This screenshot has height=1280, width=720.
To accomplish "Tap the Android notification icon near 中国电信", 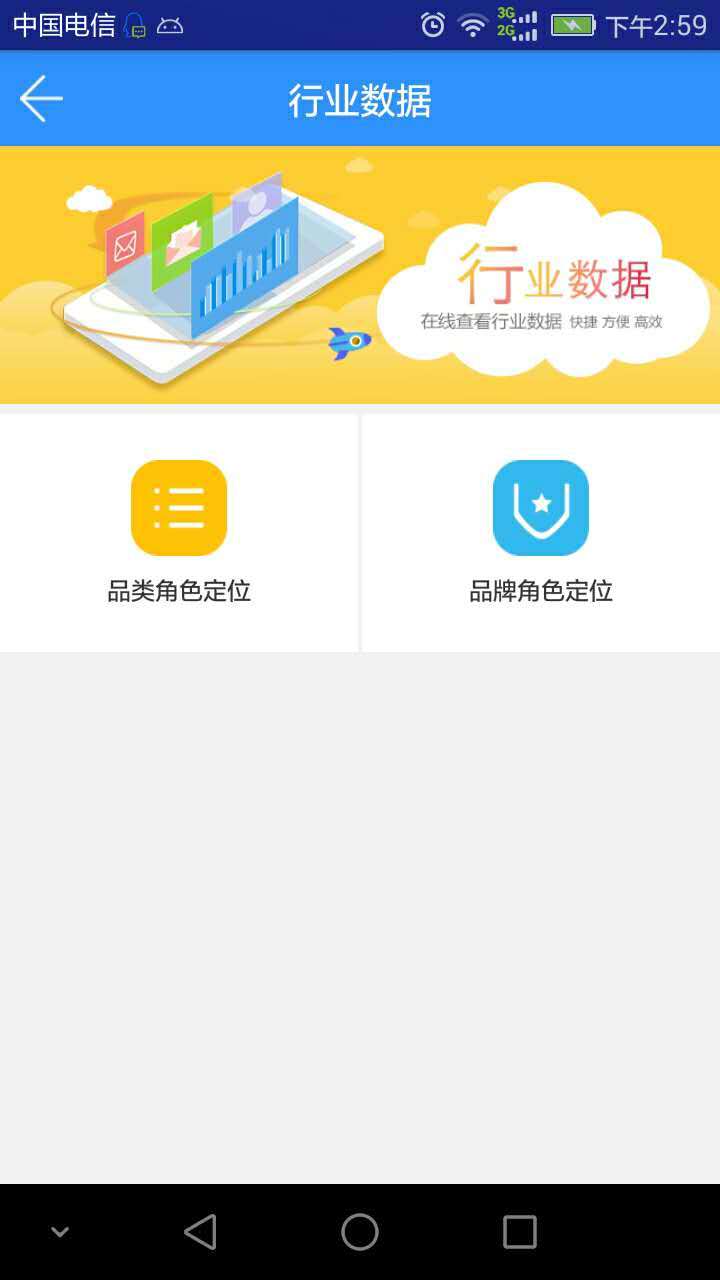I will click(168, 24).
